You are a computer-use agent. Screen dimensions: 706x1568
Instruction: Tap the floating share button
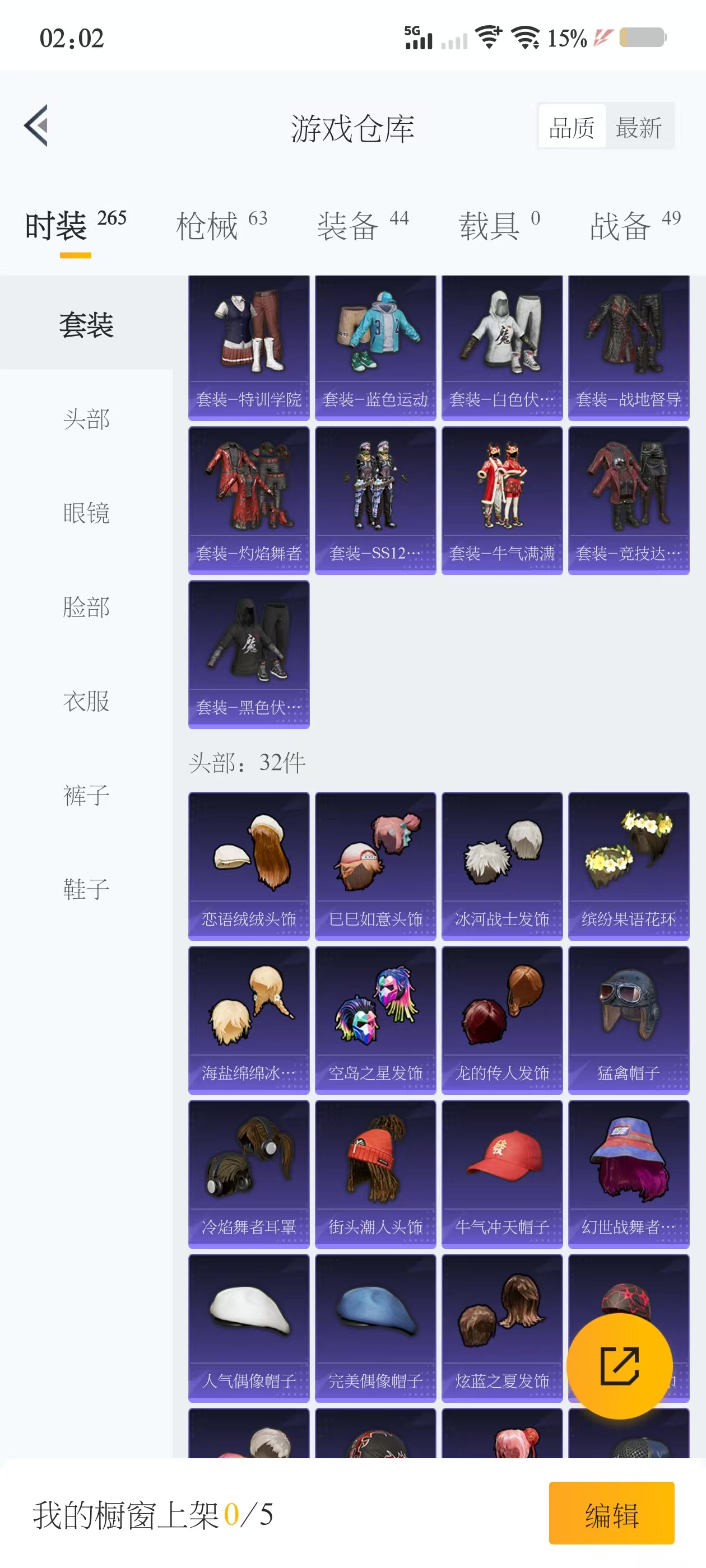[x=619, y=1365]
